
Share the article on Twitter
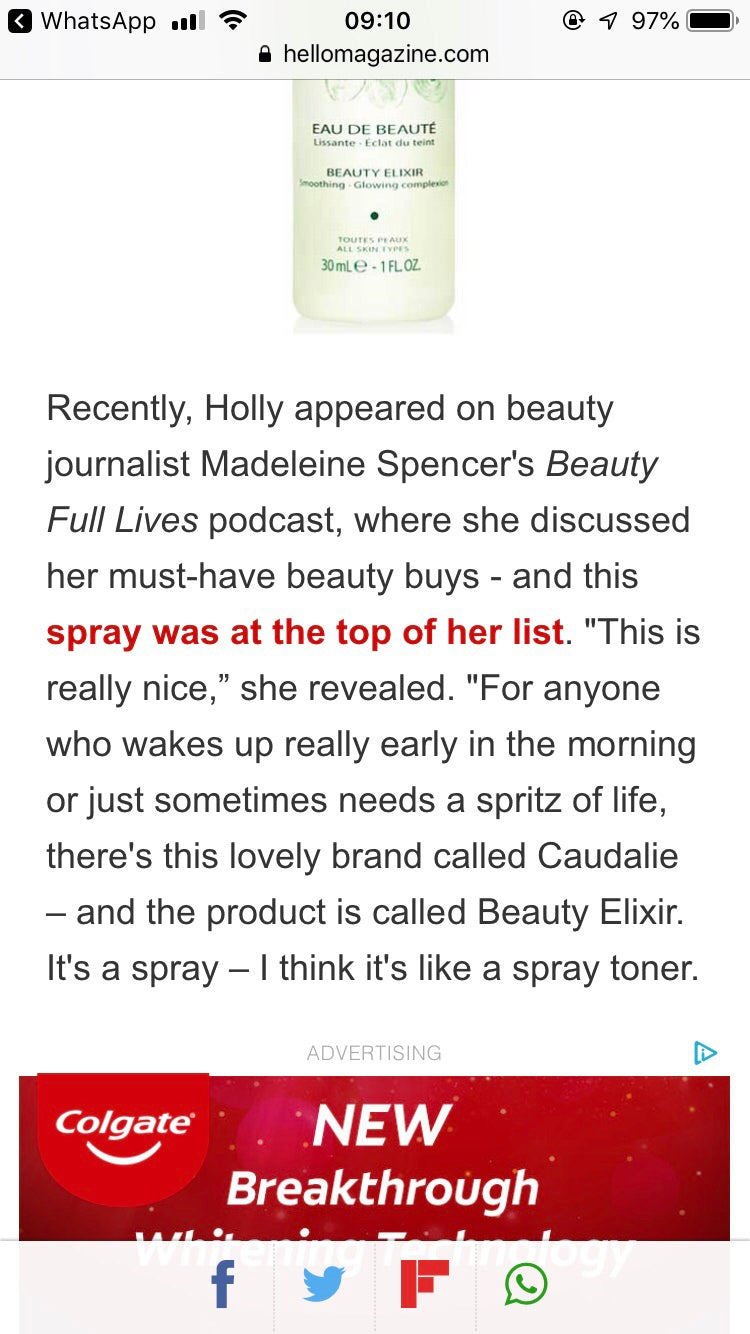[323, 1284]
